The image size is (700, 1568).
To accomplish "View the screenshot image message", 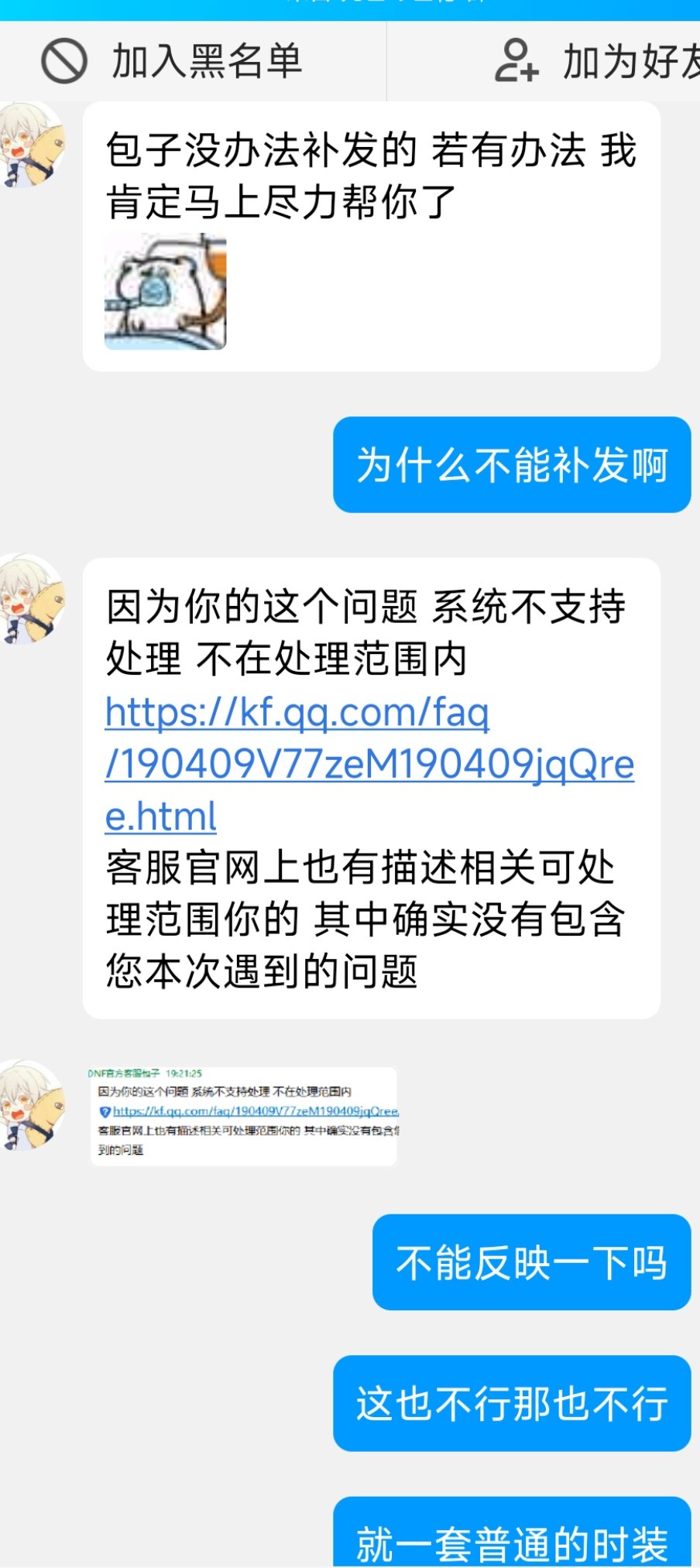I will [243, 1115].
